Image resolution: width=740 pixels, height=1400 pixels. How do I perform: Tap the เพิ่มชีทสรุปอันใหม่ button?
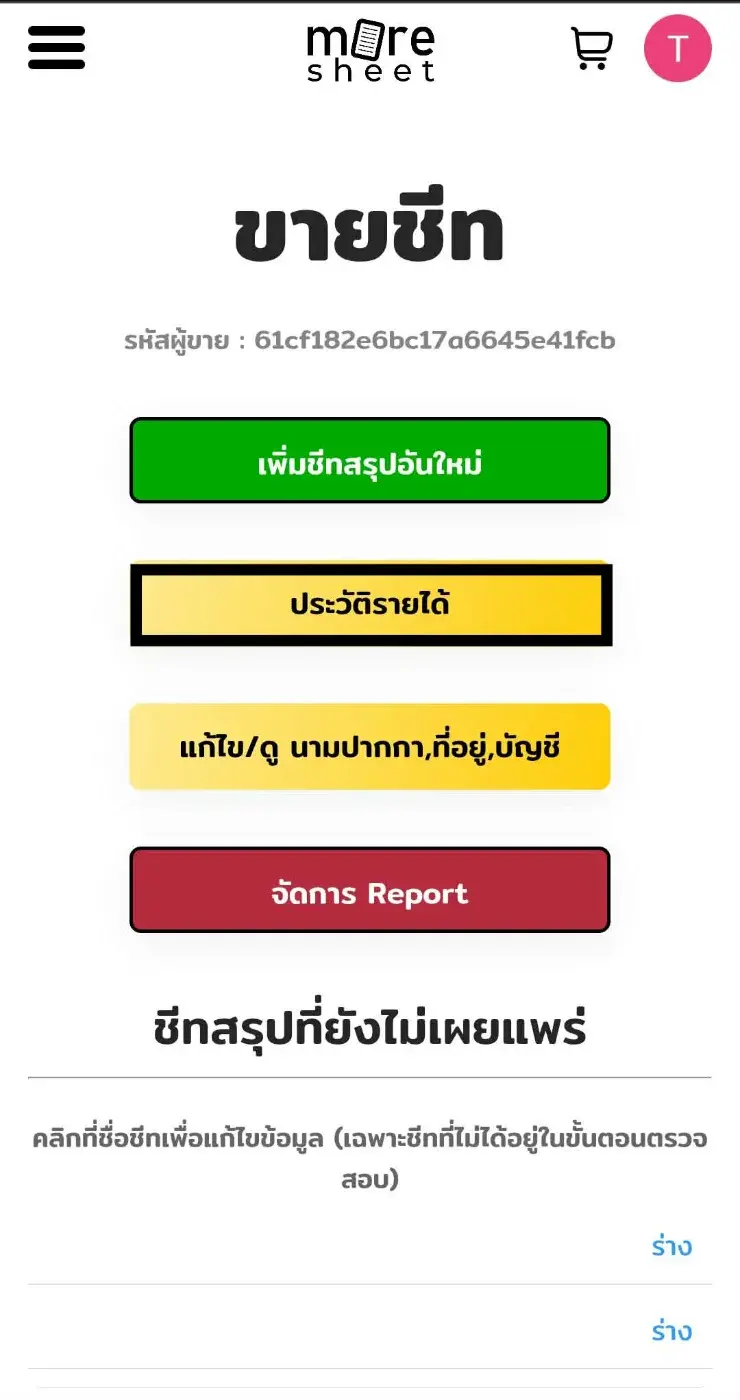[x=370, y=461]
